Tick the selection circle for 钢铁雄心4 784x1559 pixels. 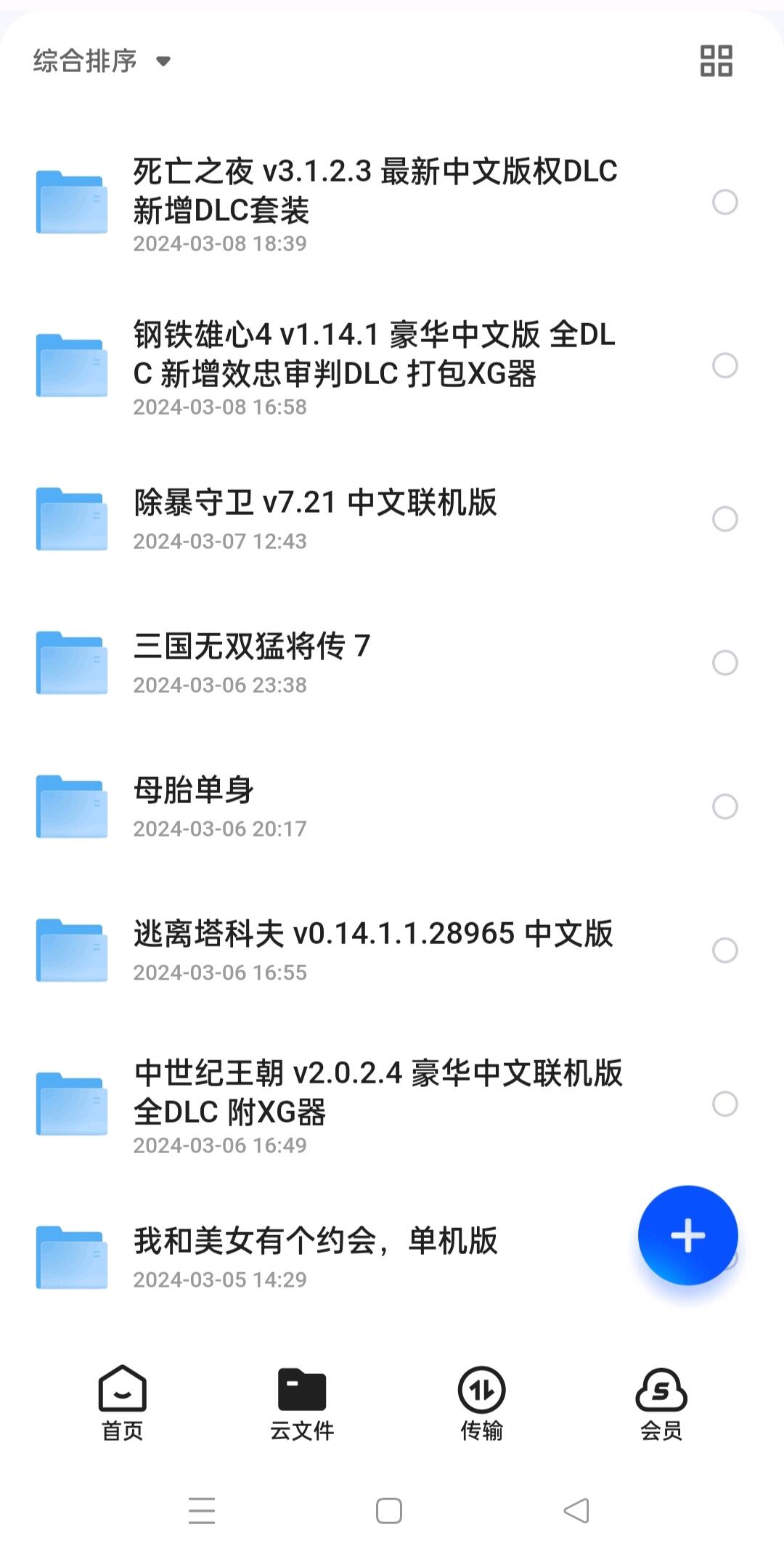(x=724, y=365)
